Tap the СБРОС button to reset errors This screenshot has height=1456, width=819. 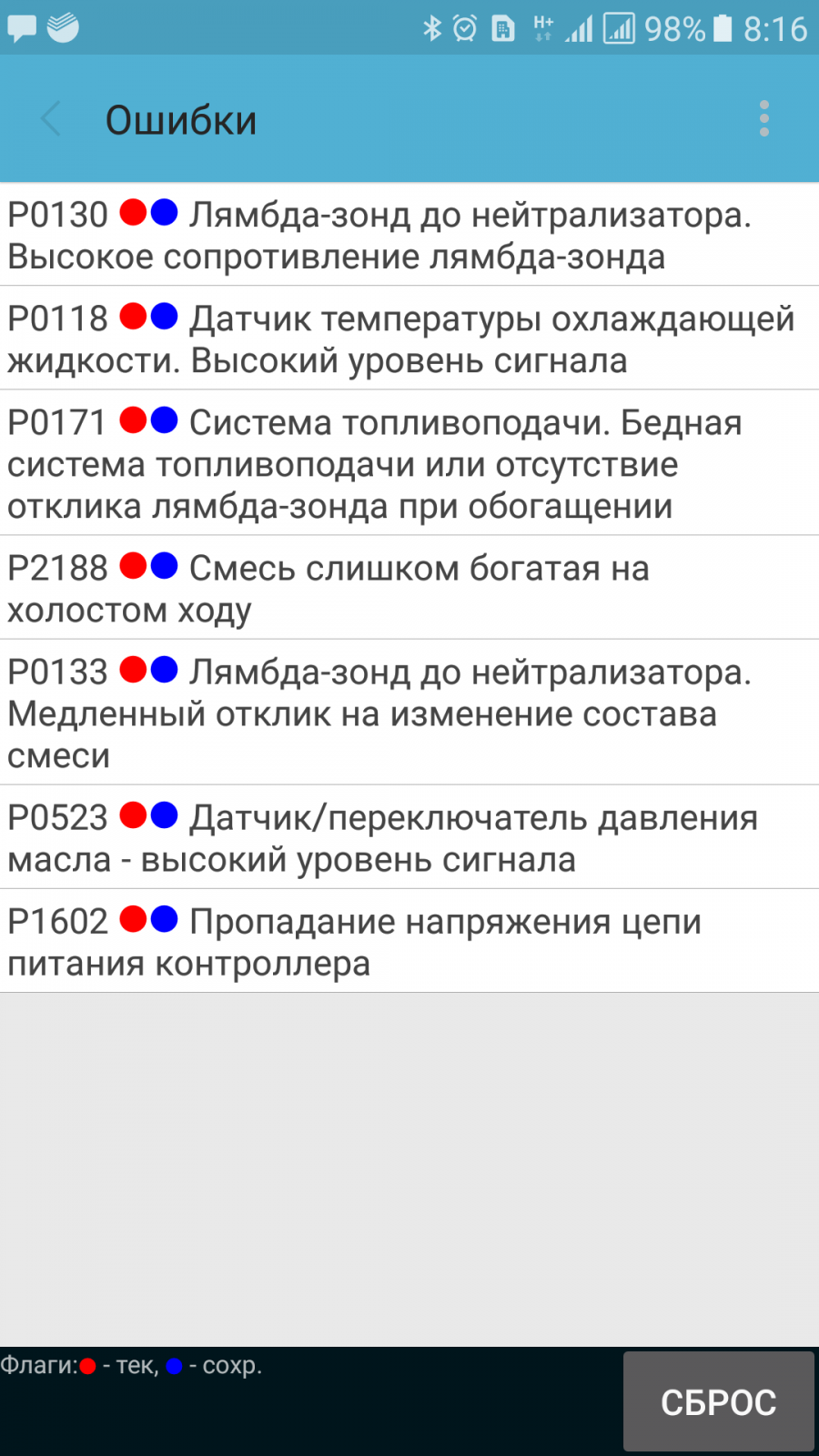pyautogui.click(x=718, y=1401)
